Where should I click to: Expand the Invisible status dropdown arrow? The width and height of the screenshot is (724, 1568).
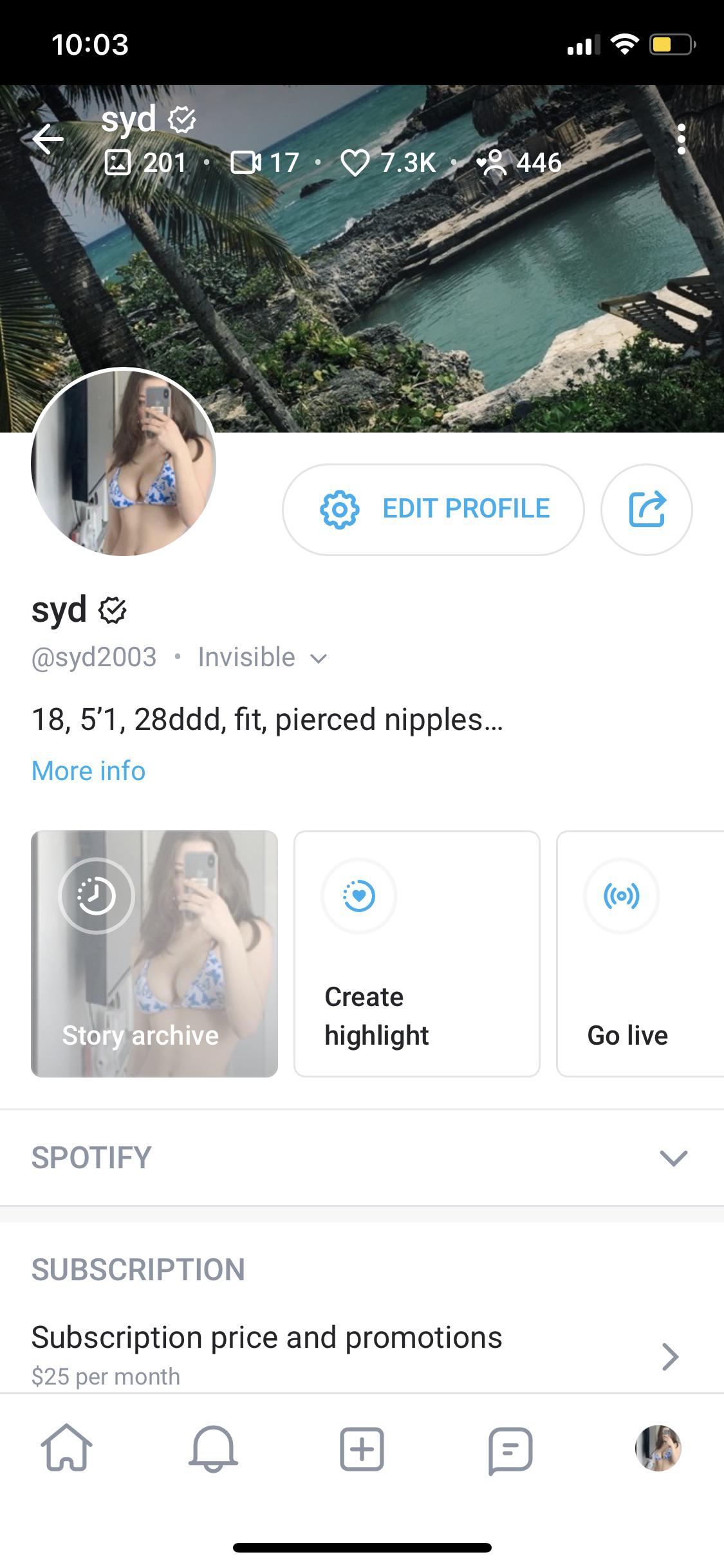(320, 658)
